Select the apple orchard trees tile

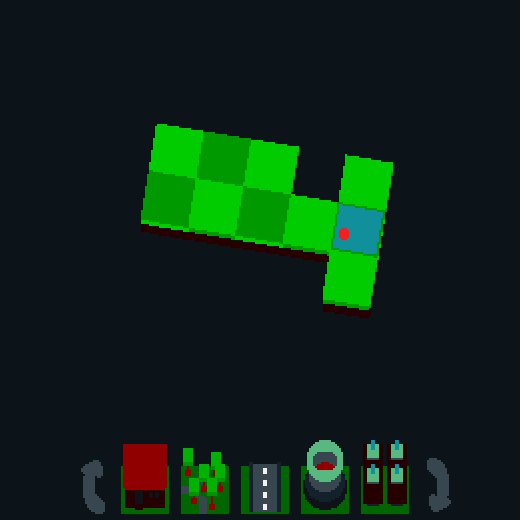pyautogui.click(x=205, y=481)
